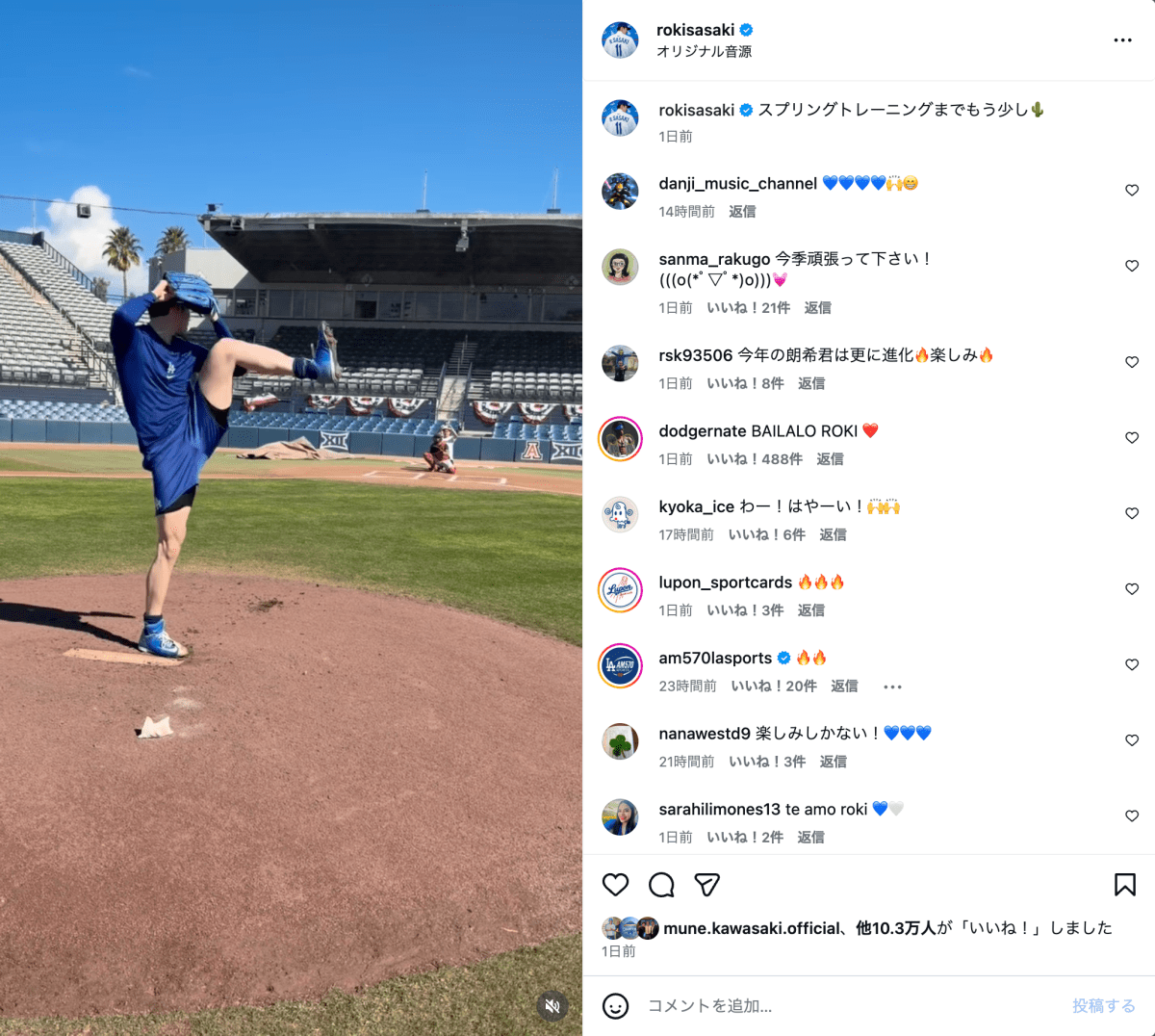1155x1036 pixels.
Task: Like danji_music_channel's comment
Action: (1132, 191)
